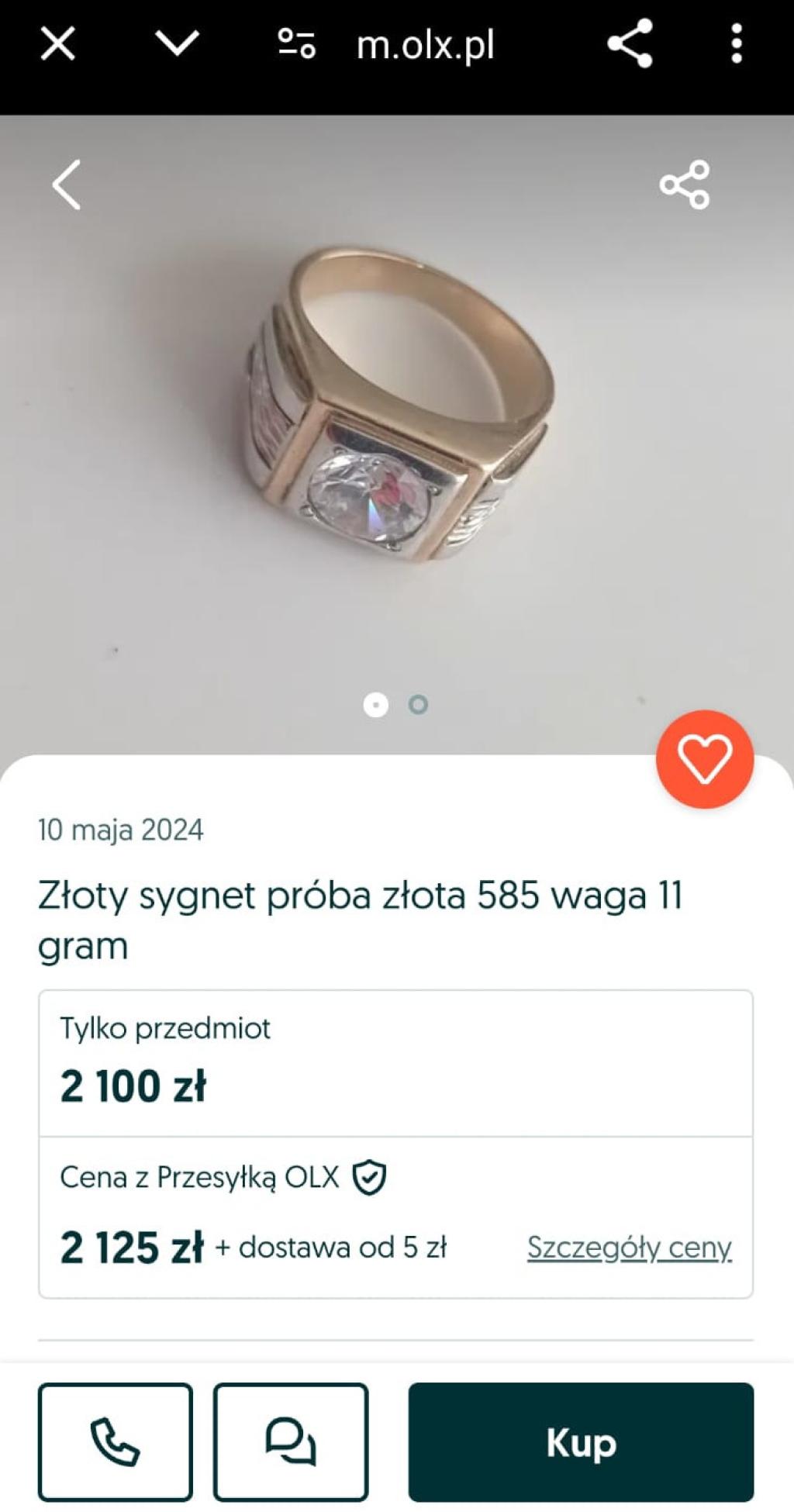Call the seller with phone button
The height and width of the screenshot is (1512, 794).
click(115, 1441)
